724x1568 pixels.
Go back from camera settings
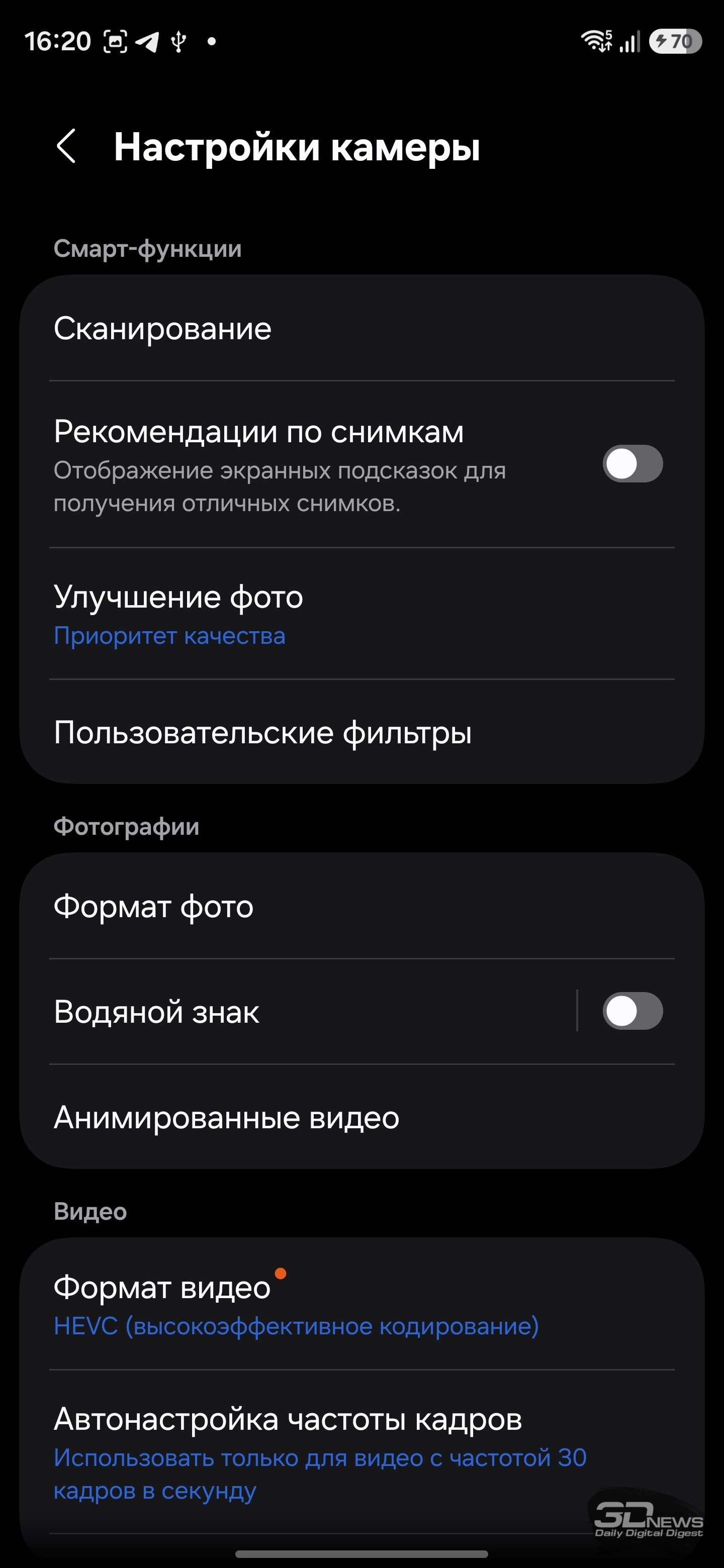pyautogui.click(x=66, y=146)
